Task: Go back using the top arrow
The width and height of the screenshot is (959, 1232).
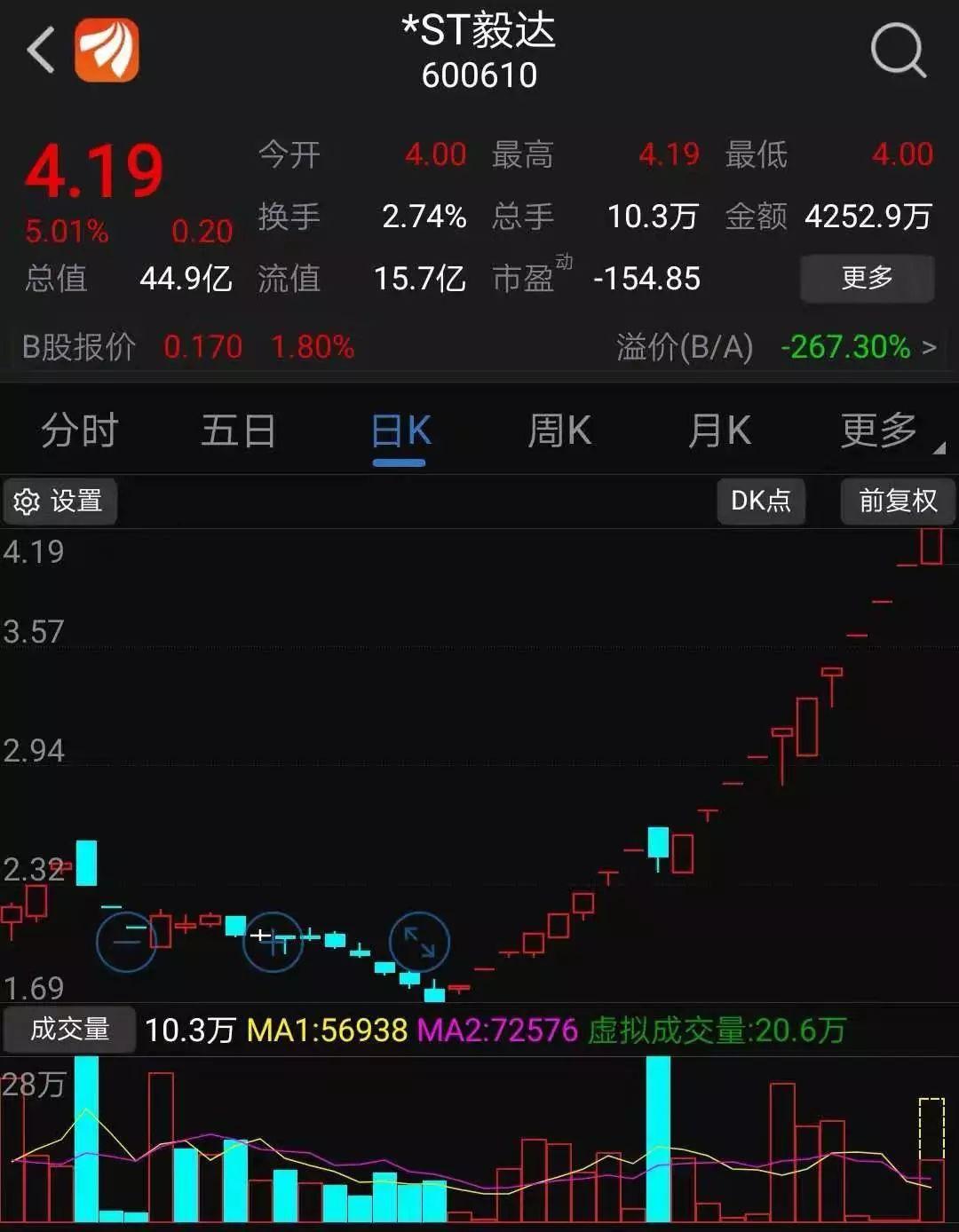Action: coord(41,49)
